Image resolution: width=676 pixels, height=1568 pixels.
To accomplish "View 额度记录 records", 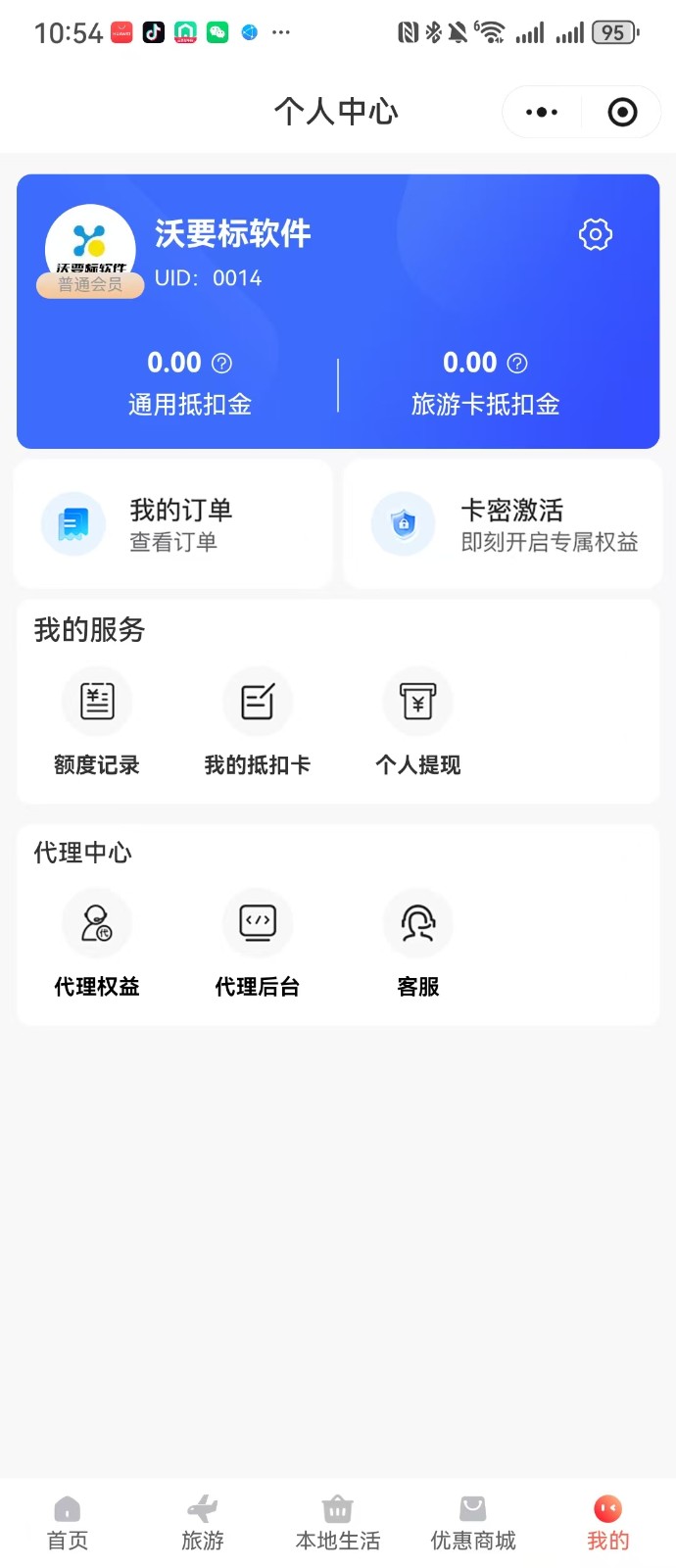I will [97, 721].
